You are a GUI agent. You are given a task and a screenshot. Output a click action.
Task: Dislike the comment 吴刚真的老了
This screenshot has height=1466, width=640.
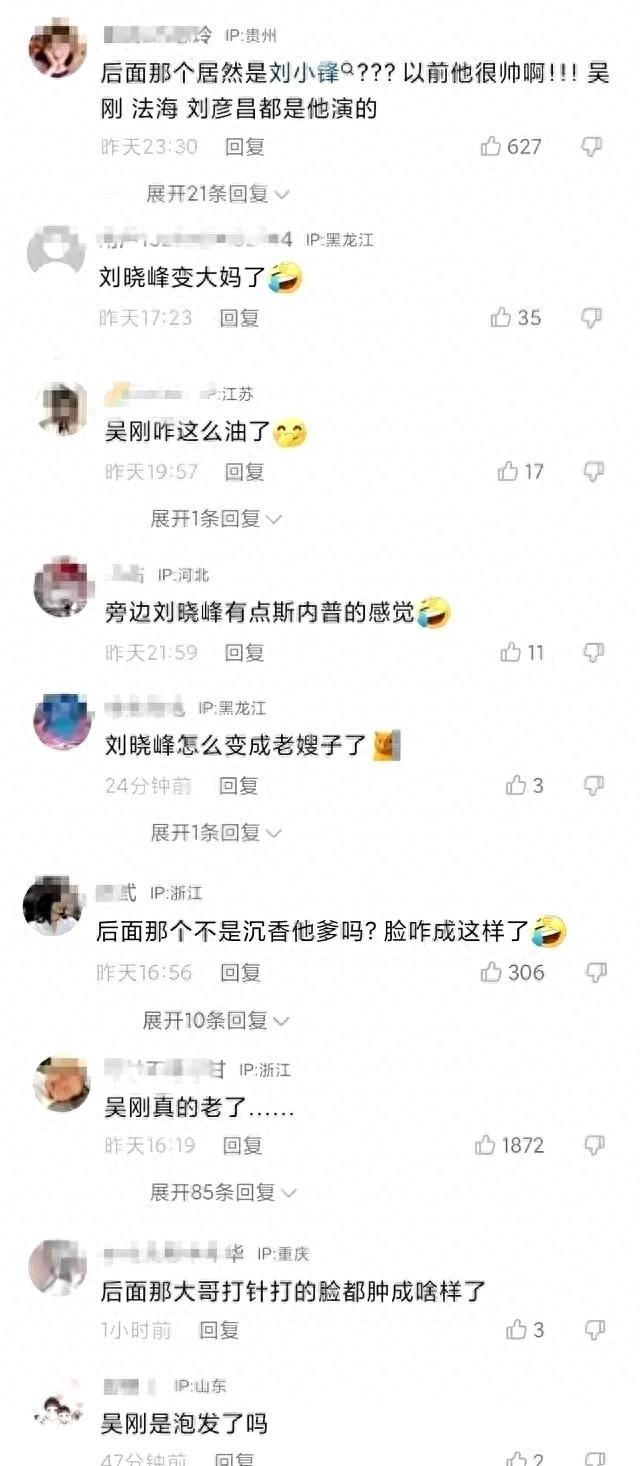click(594, 1145)
